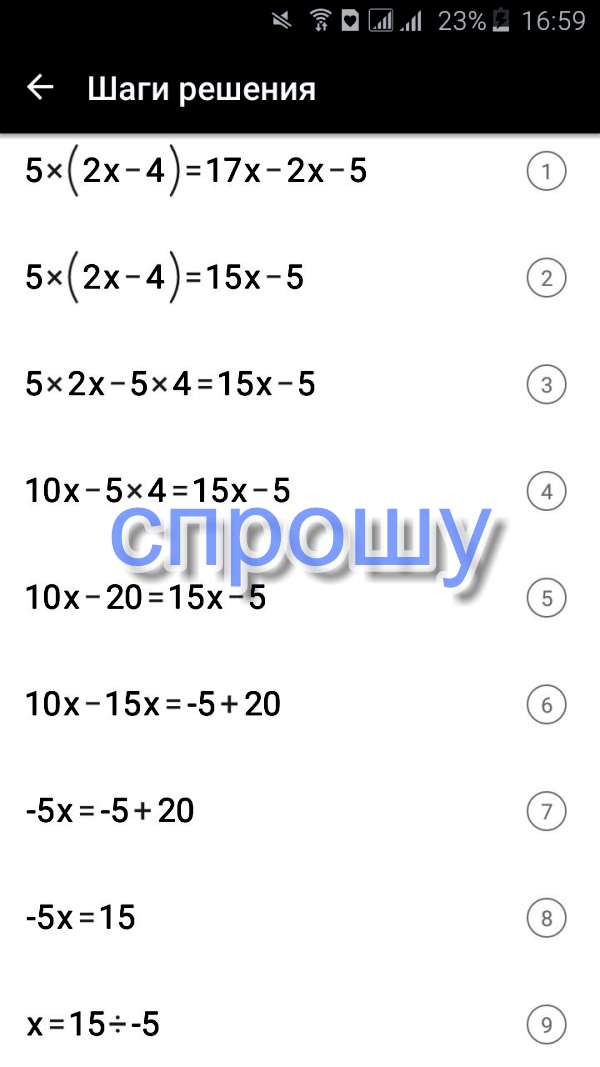Tap the step 7 indicator
600x1067 pixels.
[x=546, y=811]
